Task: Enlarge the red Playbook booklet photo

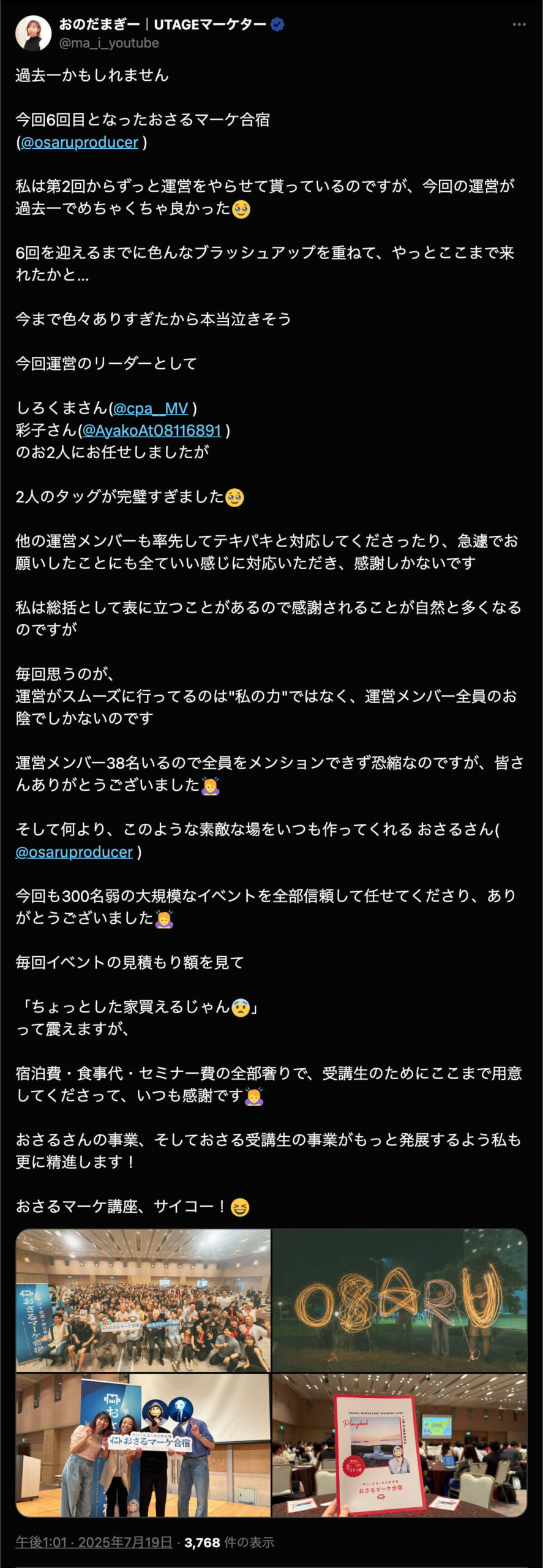Action: pyautogui.click(x=399, y=1444)
